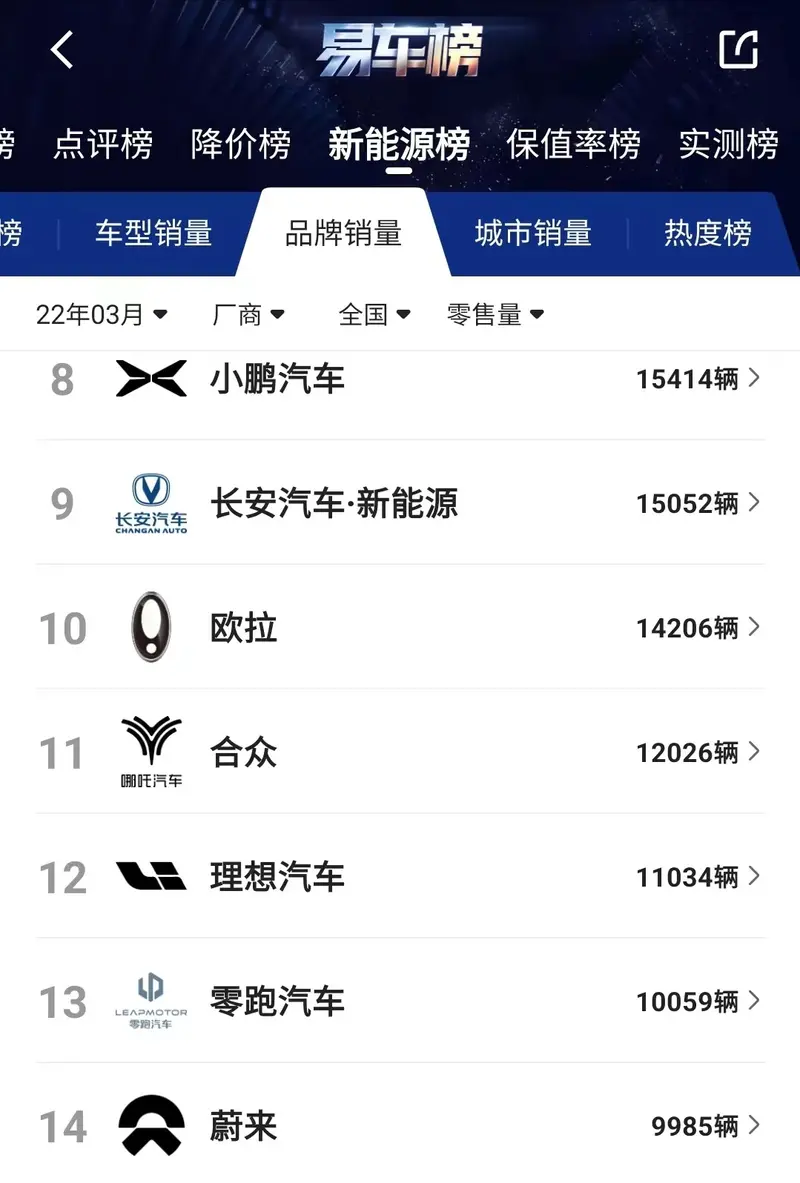Change the 全国 region filter
Viewport: 800px width, 1183px height.
click(374, 315)
